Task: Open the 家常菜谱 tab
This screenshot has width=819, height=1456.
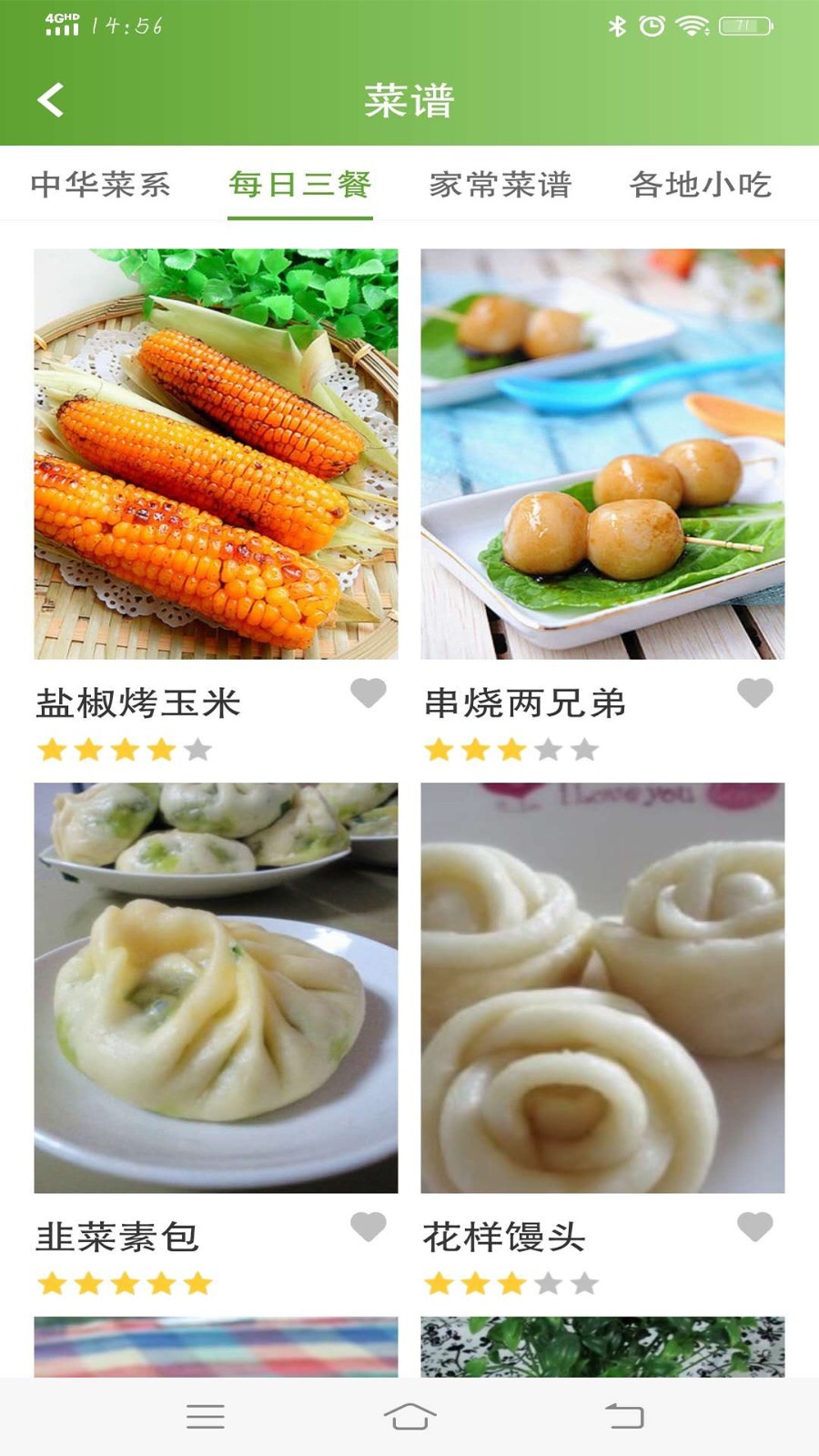Action: tap(500, 185)
